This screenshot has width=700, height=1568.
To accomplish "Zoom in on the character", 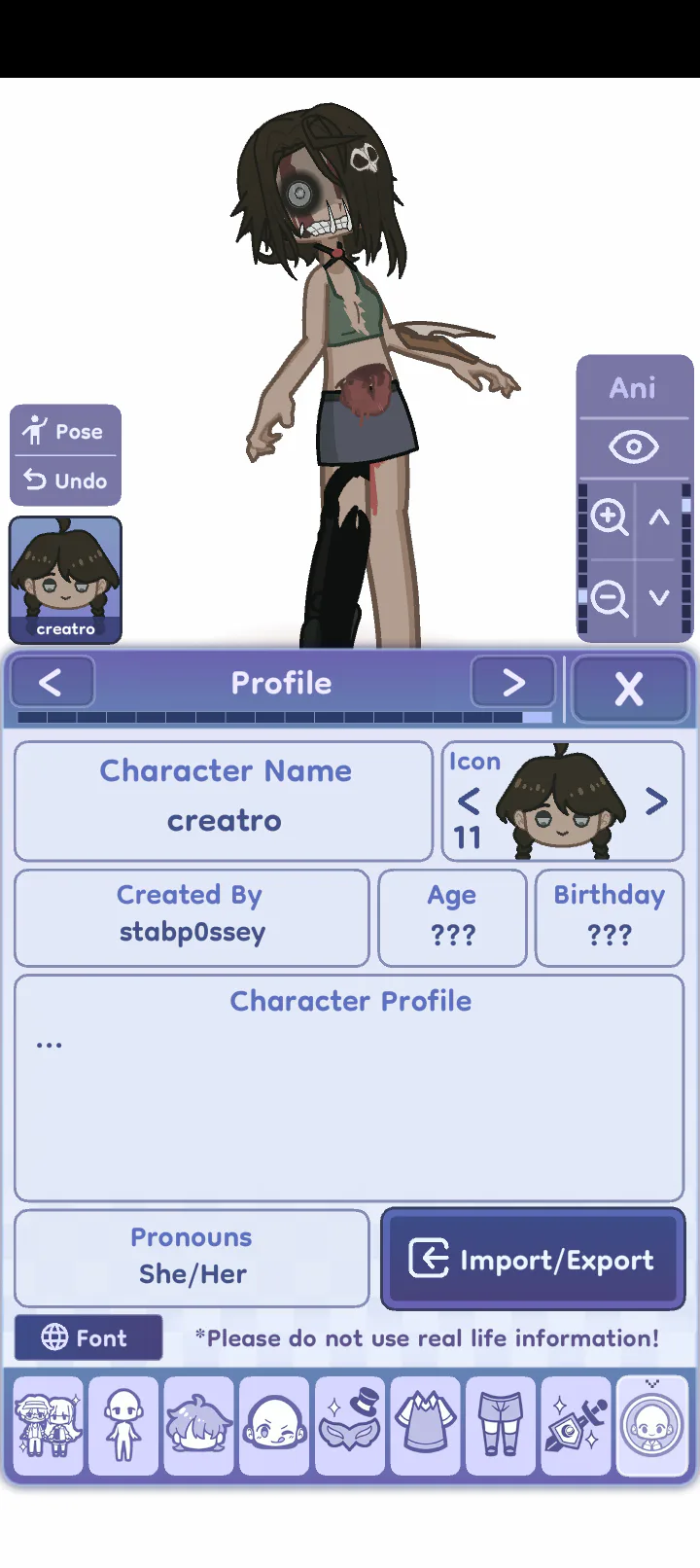I will [610, 517].
